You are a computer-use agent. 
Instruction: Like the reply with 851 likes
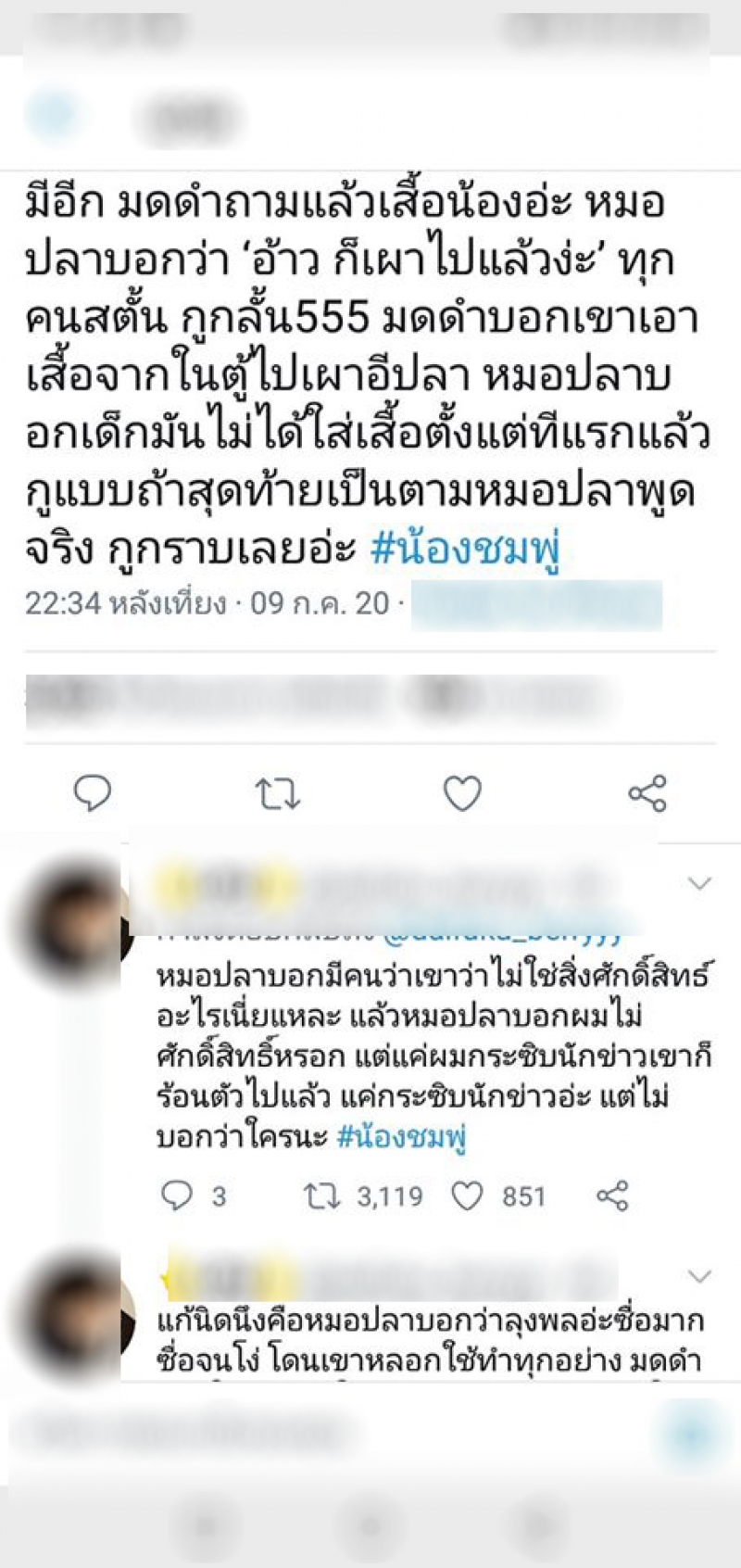[468, 1196]
